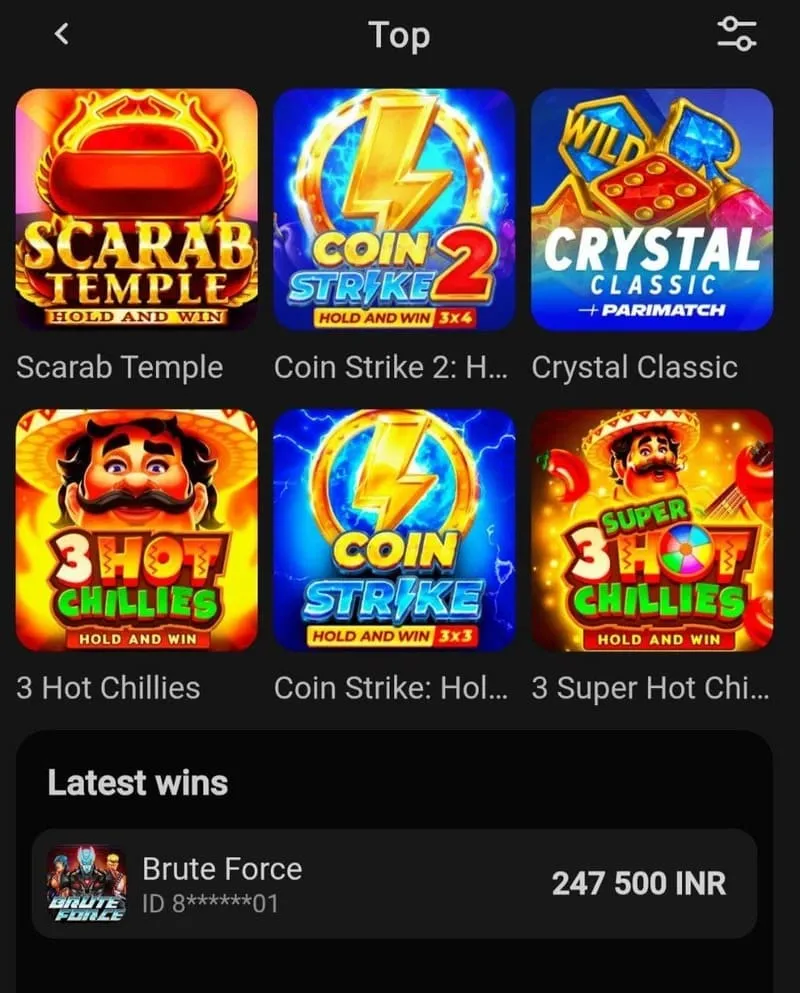Play Coin Strike Hold and Win
800x993 pixels.
tap(394, 530)
